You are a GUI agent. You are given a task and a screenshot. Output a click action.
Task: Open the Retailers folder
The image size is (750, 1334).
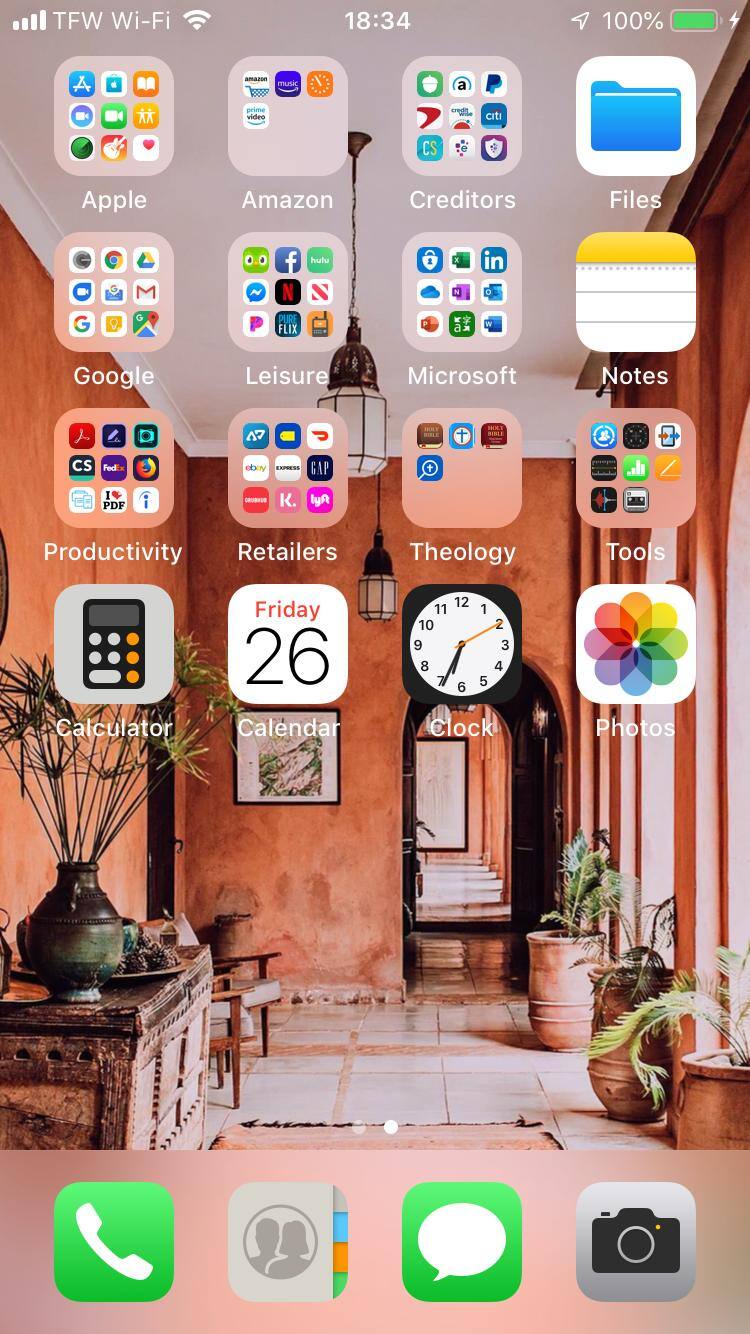(288, 468)
